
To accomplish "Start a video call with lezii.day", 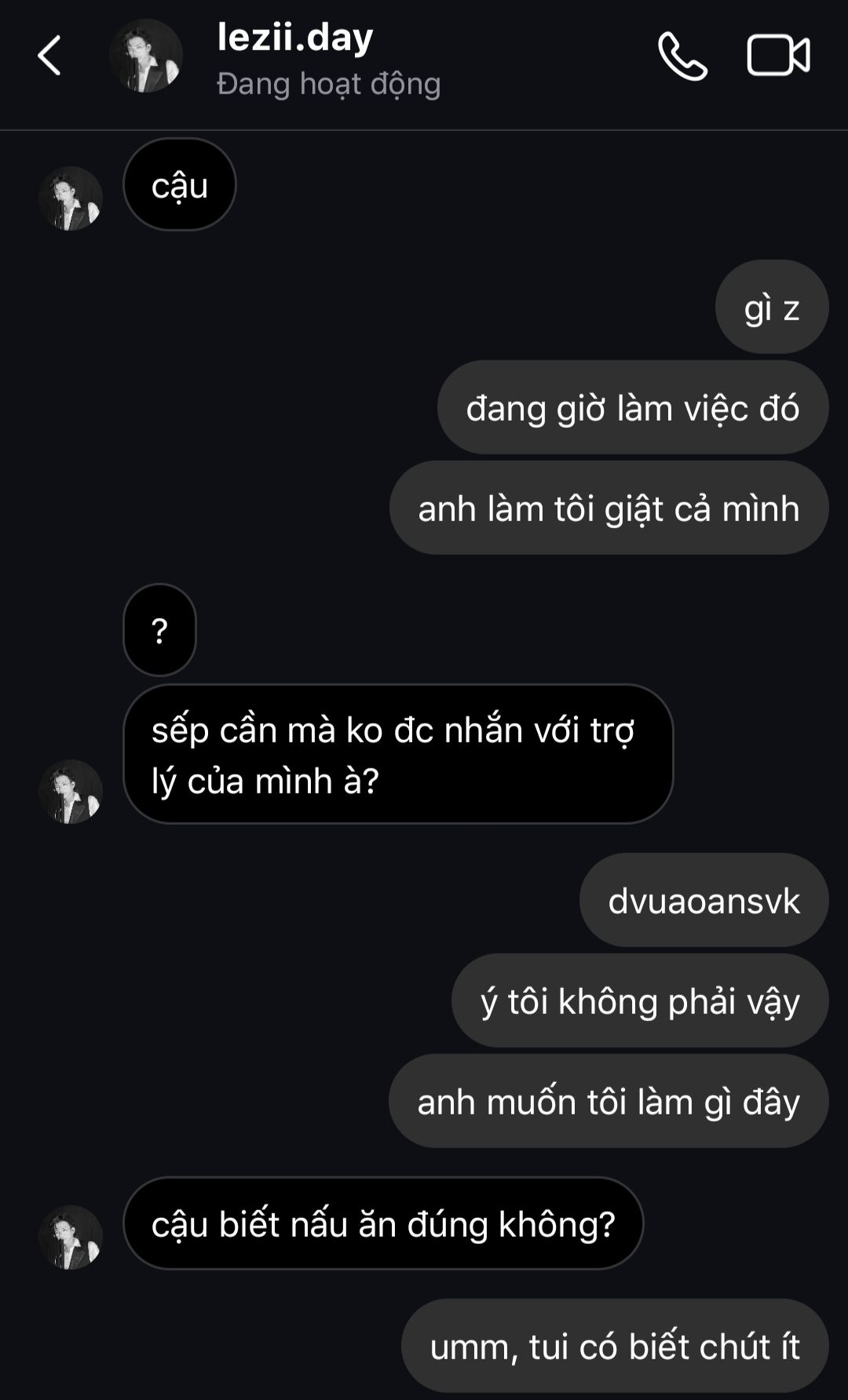I will click(x=777, y=56).
